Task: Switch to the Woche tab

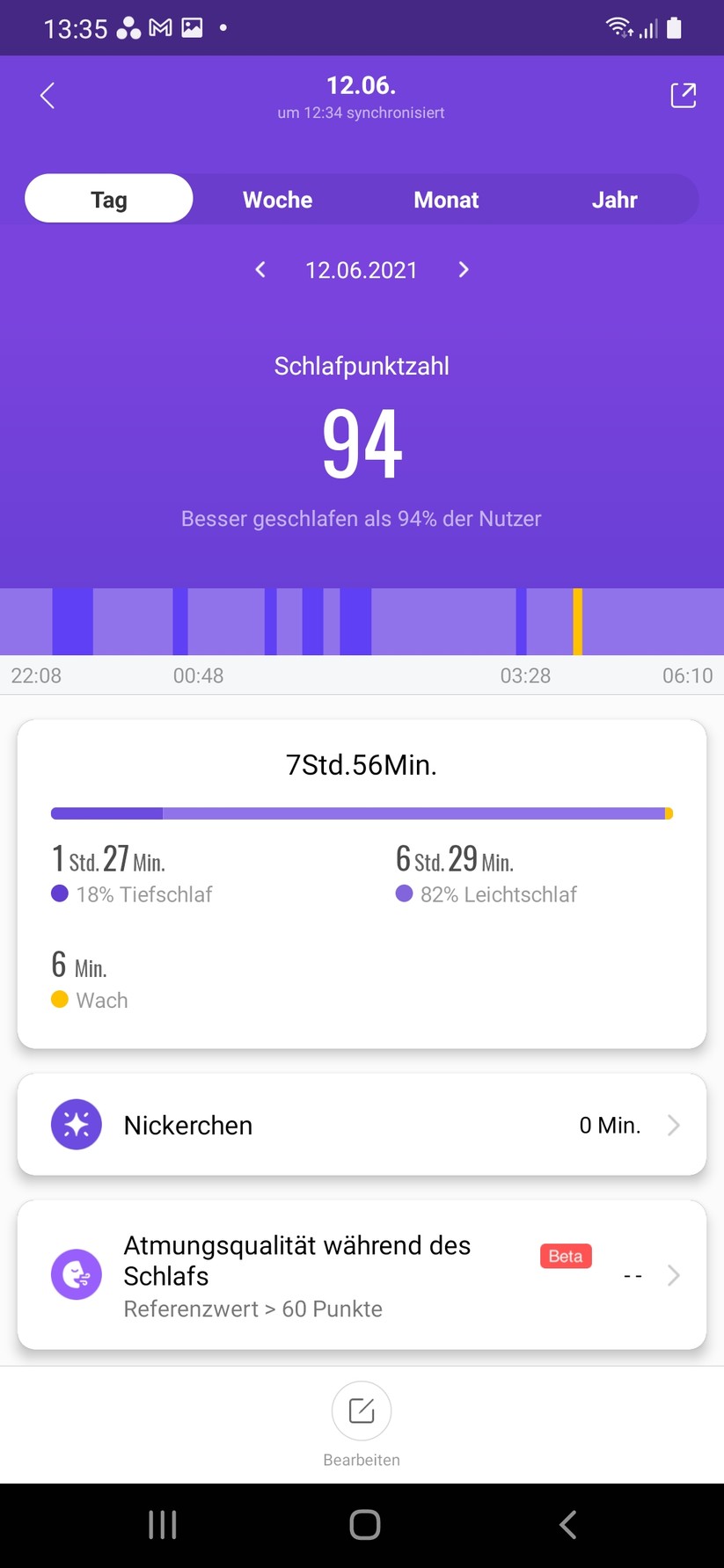Action: [277, 200]
